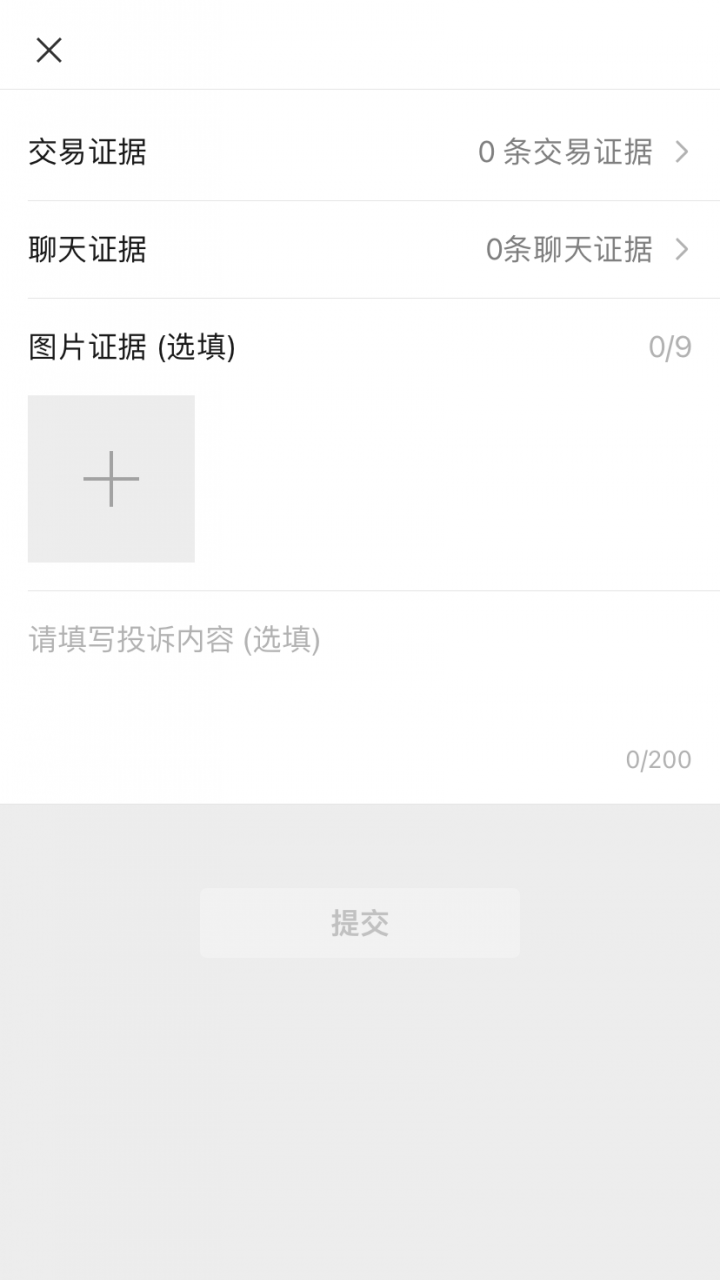Open 交易证据 transaction evidence row
This screenshot has width=720, height=1280.
(360, 152)
